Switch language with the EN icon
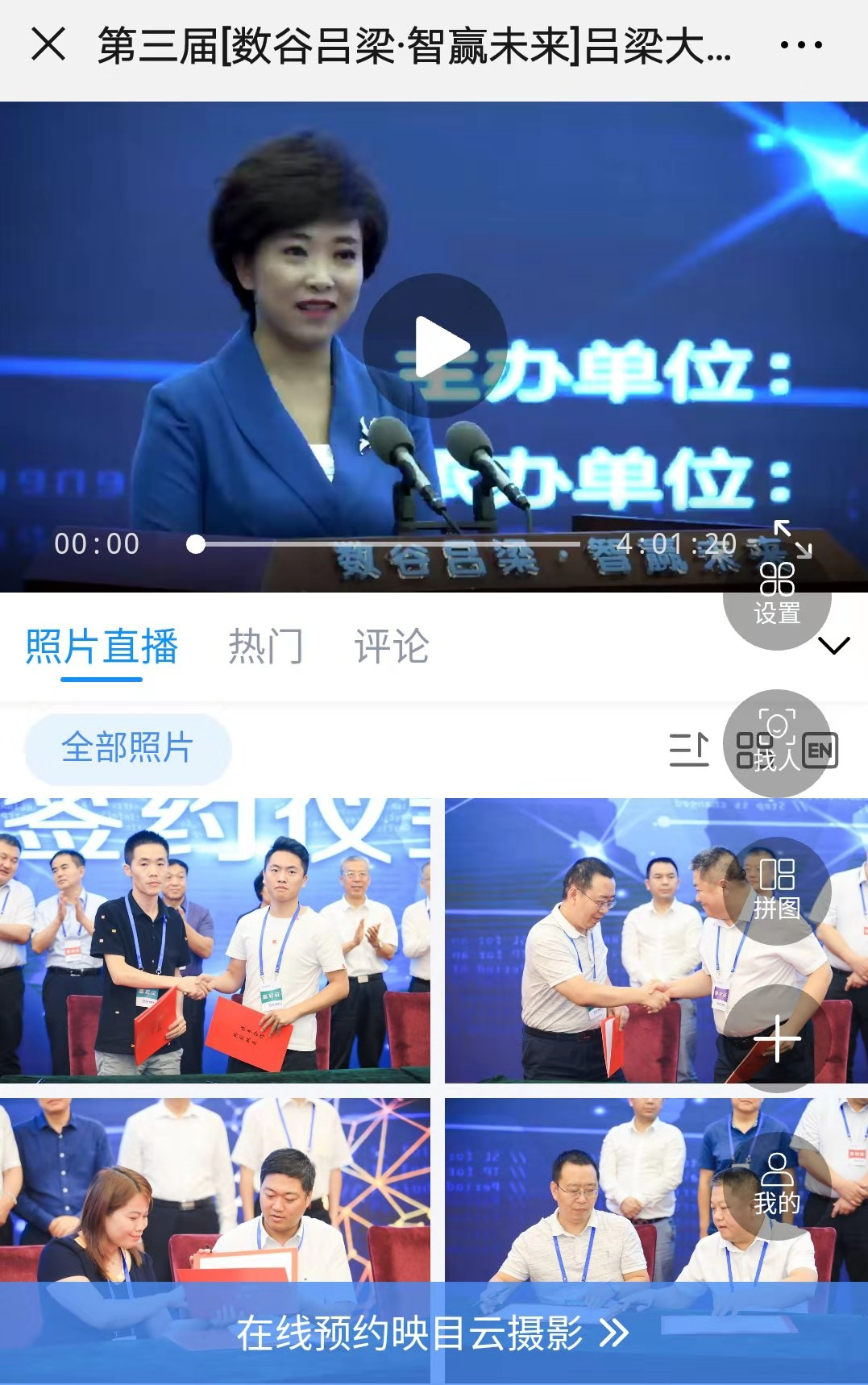This screenshot has width=868, height=1385. tap(820, 751)
